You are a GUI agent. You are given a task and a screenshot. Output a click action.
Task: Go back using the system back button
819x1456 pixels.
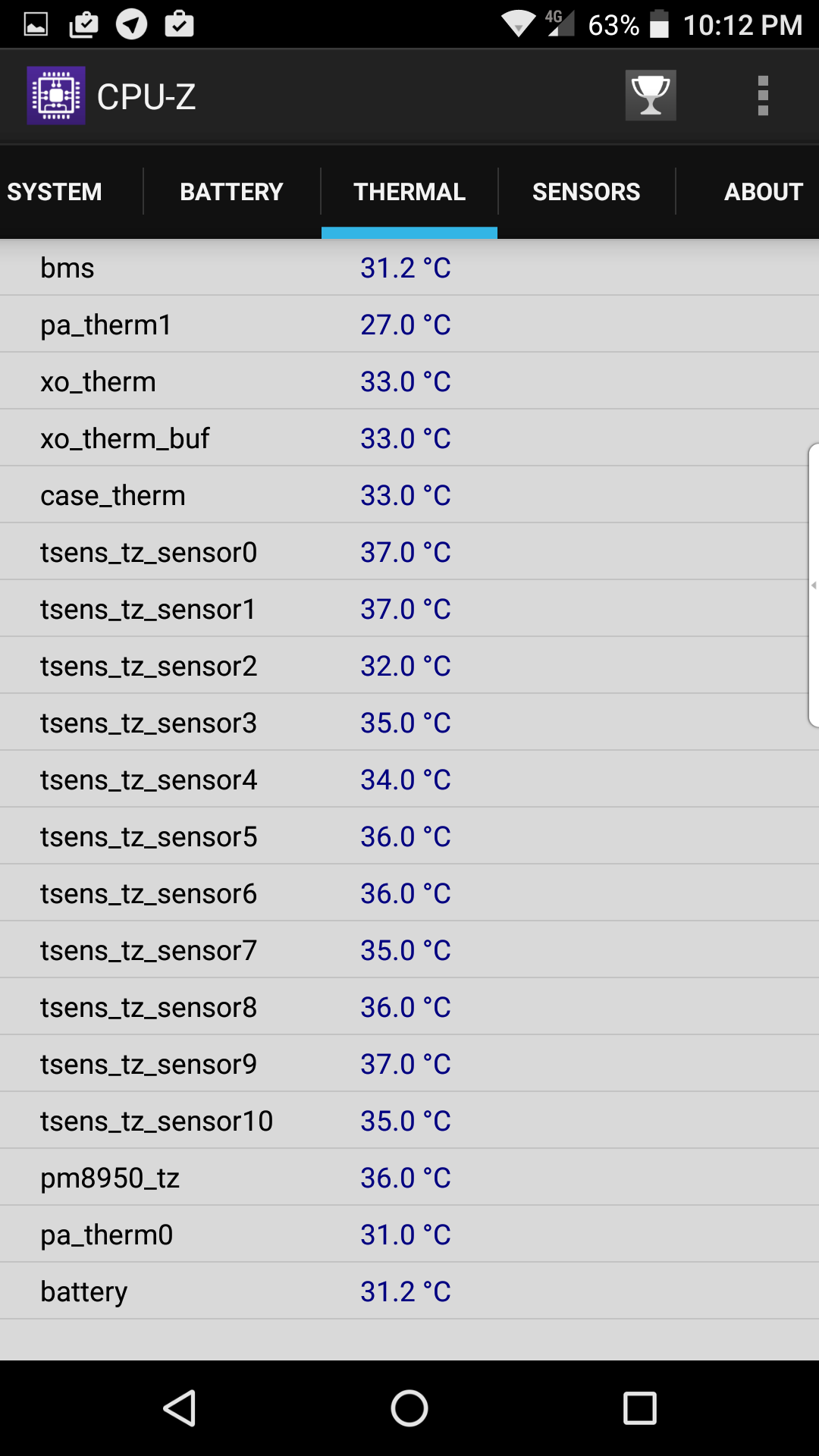[180, 1408]
